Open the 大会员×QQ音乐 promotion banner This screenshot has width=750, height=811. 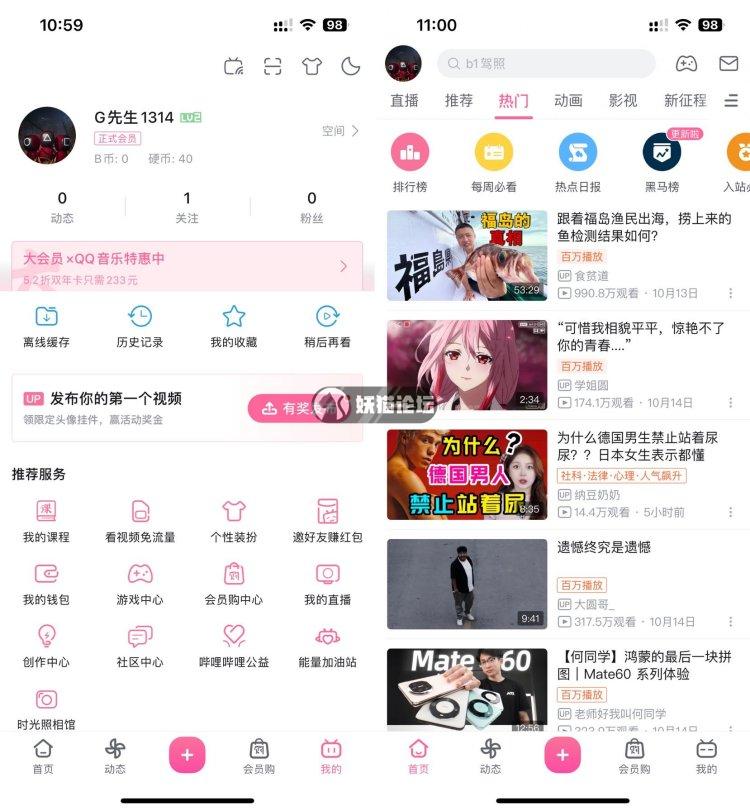click(x=187, y=267)
